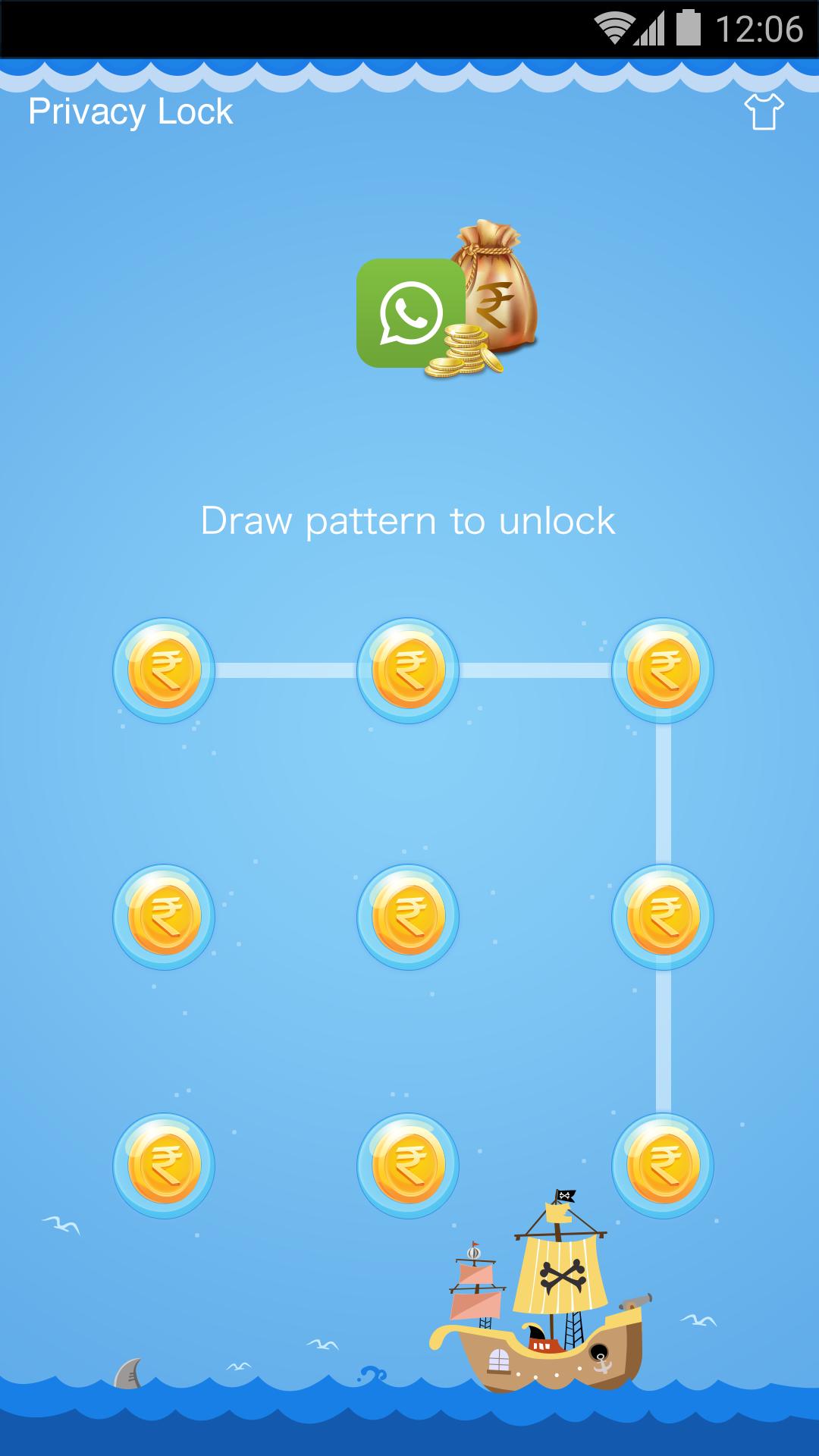
Task: Tap the Privacy Lock title text
Action: click(x=129, y=111)
